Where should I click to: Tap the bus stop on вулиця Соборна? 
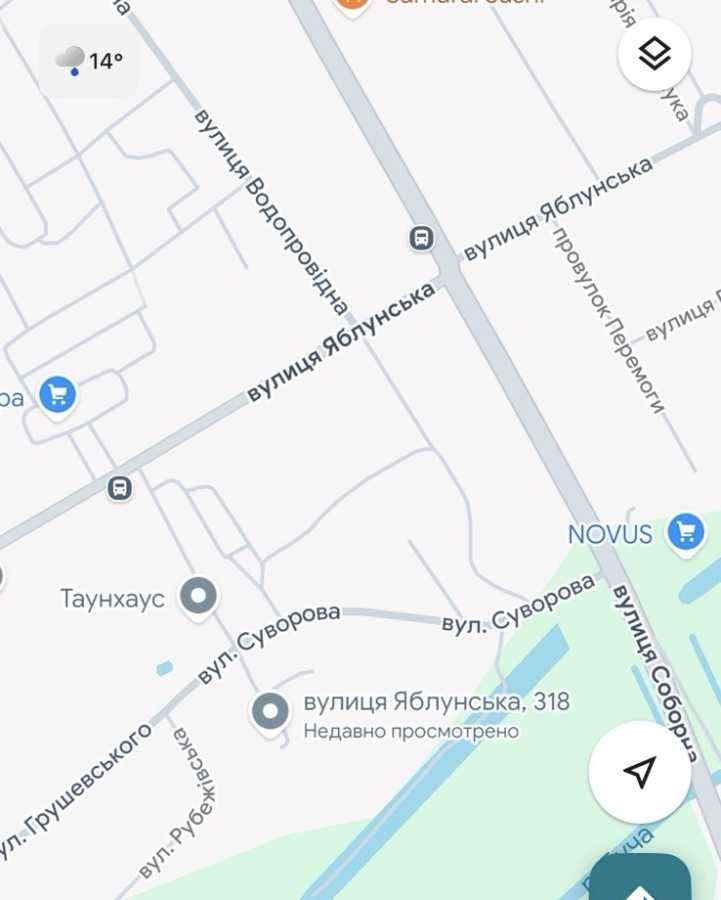coord(422,238)
